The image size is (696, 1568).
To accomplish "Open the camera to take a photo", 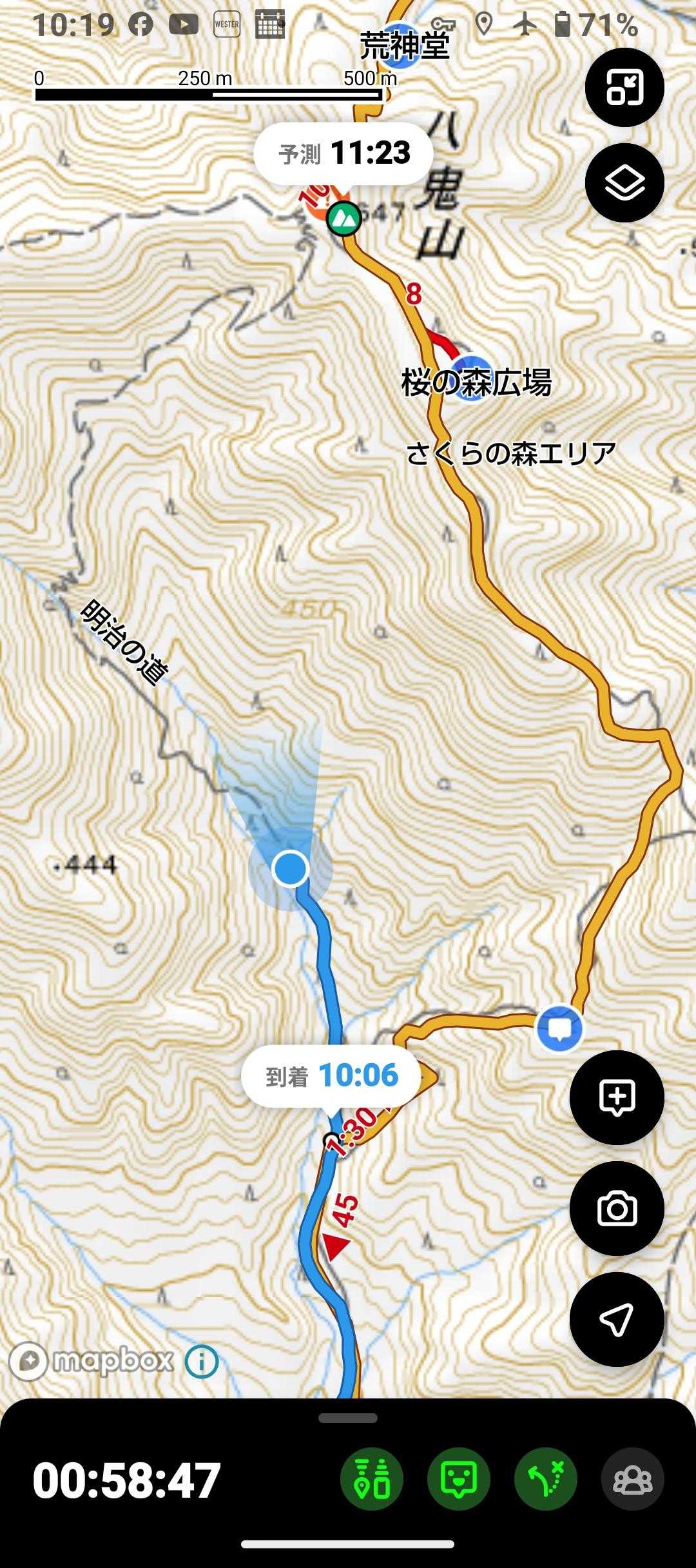I will pyautogui.click(x=617, y=1208).
